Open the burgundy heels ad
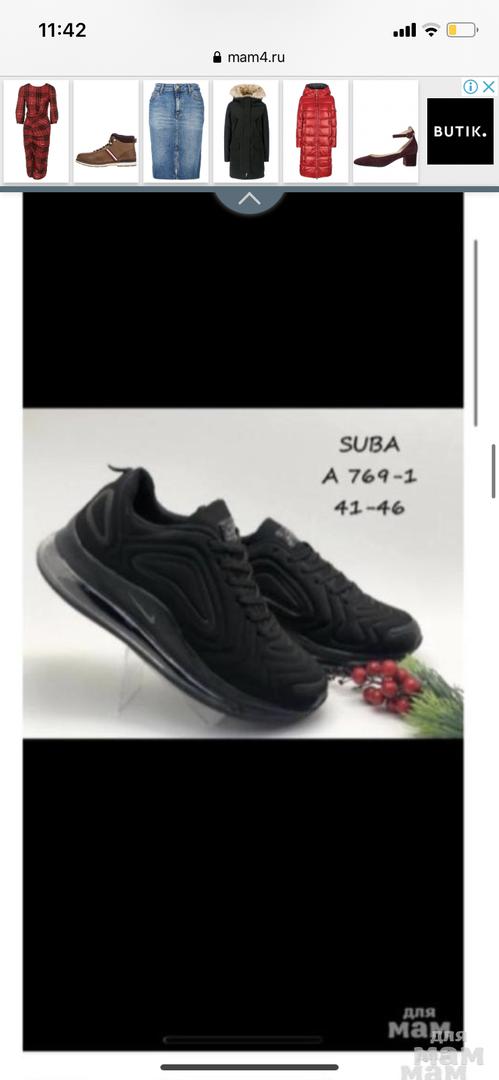 click(x=386, y=132)
